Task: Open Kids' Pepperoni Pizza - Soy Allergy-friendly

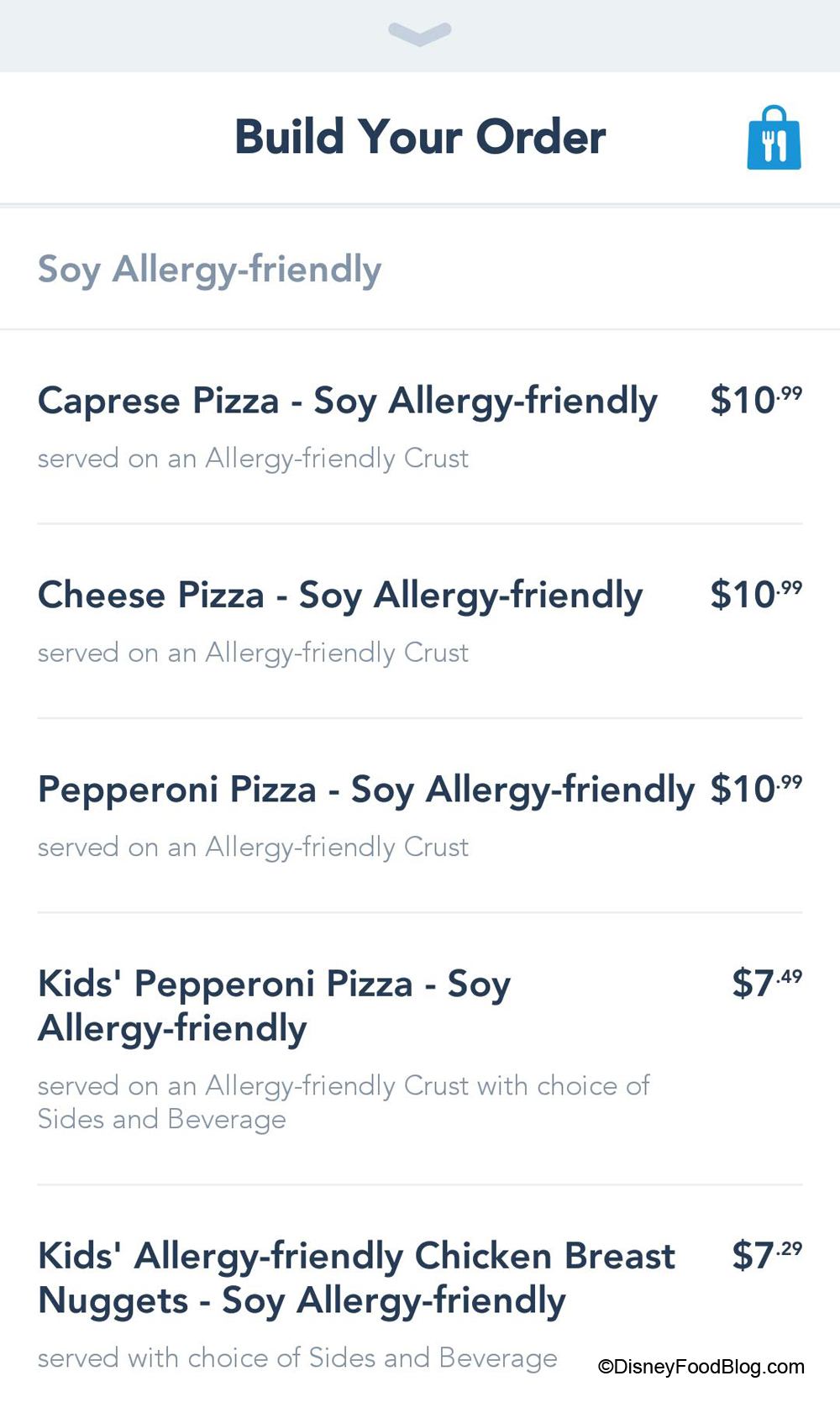Action: [274, 1006]
